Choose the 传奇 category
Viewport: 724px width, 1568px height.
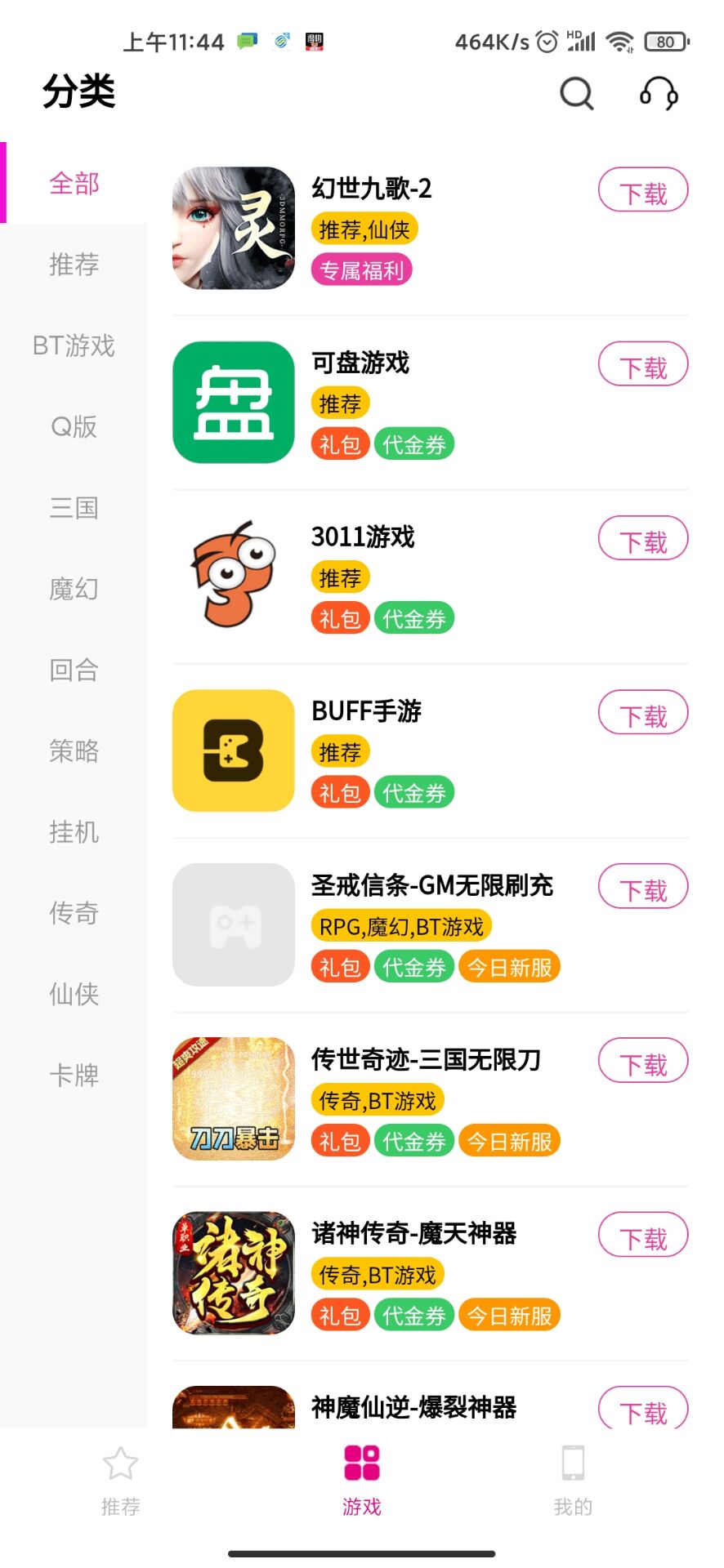pos(74,912)
